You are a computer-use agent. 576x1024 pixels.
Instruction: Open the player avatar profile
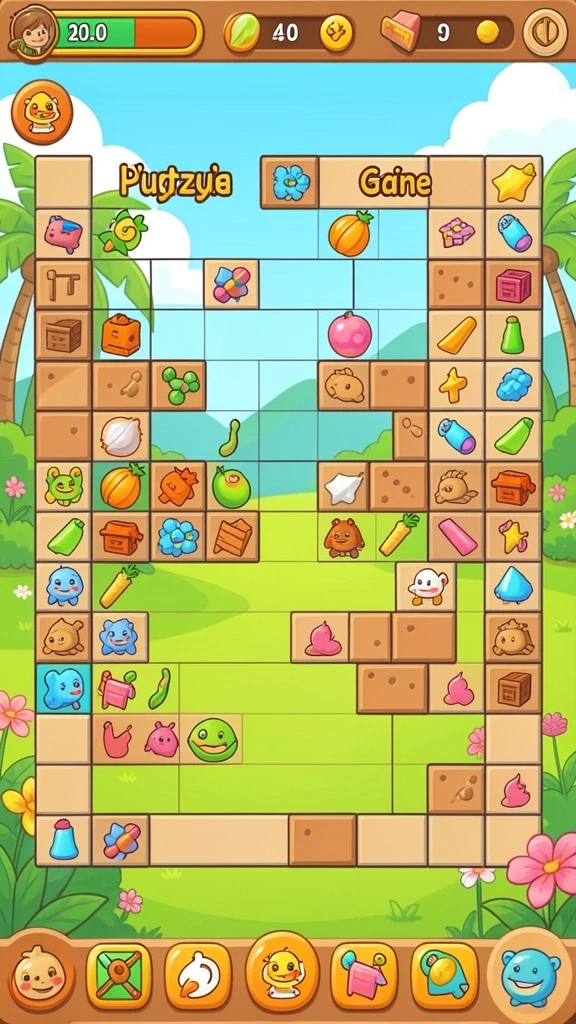[x=33, y=31]
